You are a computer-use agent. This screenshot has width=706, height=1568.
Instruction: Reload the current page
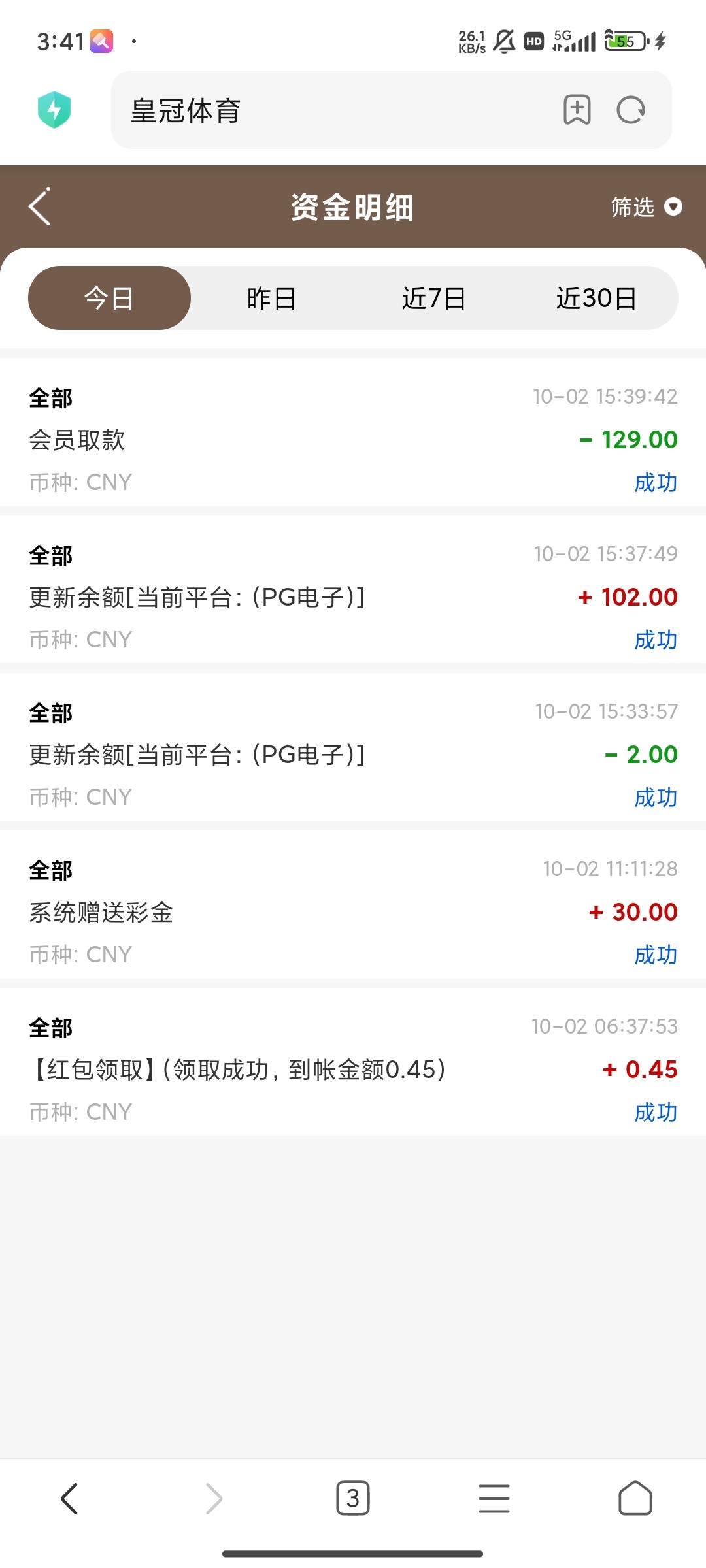tap(631, 110)
